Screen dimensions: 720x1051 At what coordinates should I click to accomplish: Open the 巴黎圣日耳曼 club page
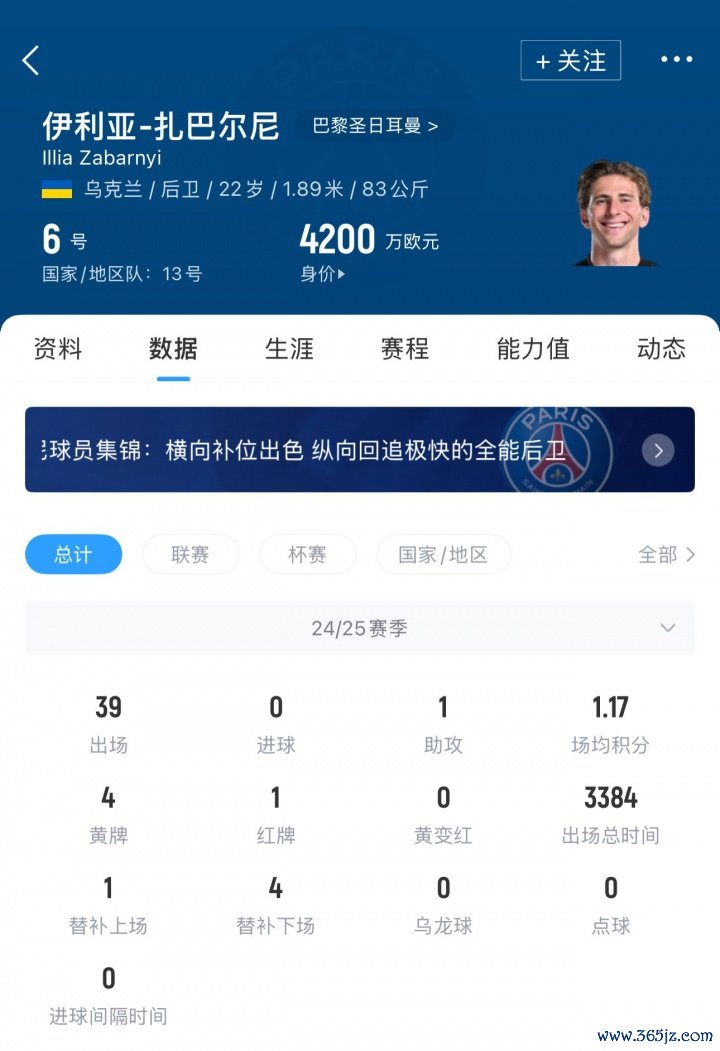[x=375, y=127]
